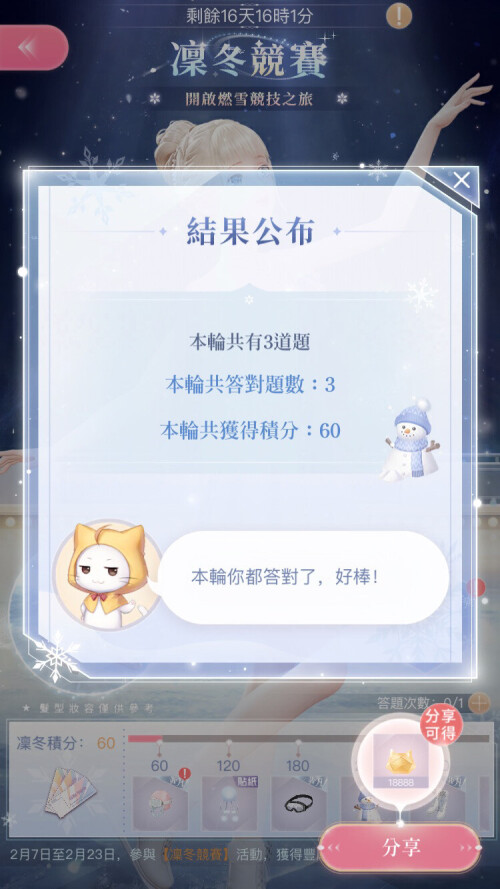Open event info exclamation icon

pos(399,15)
